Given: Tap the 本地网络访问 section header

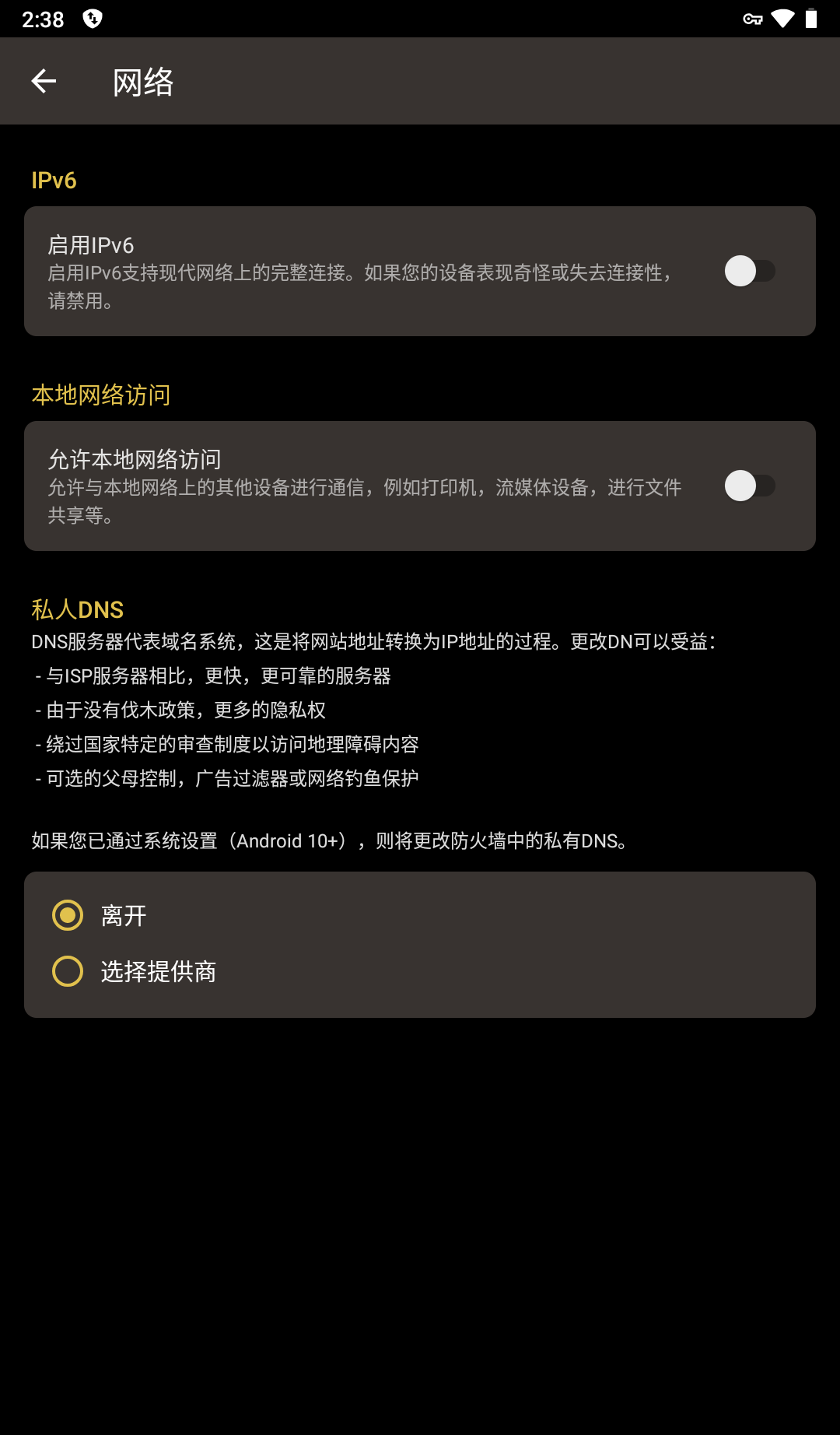Looking at the screenshot, I should coord(101,395).
